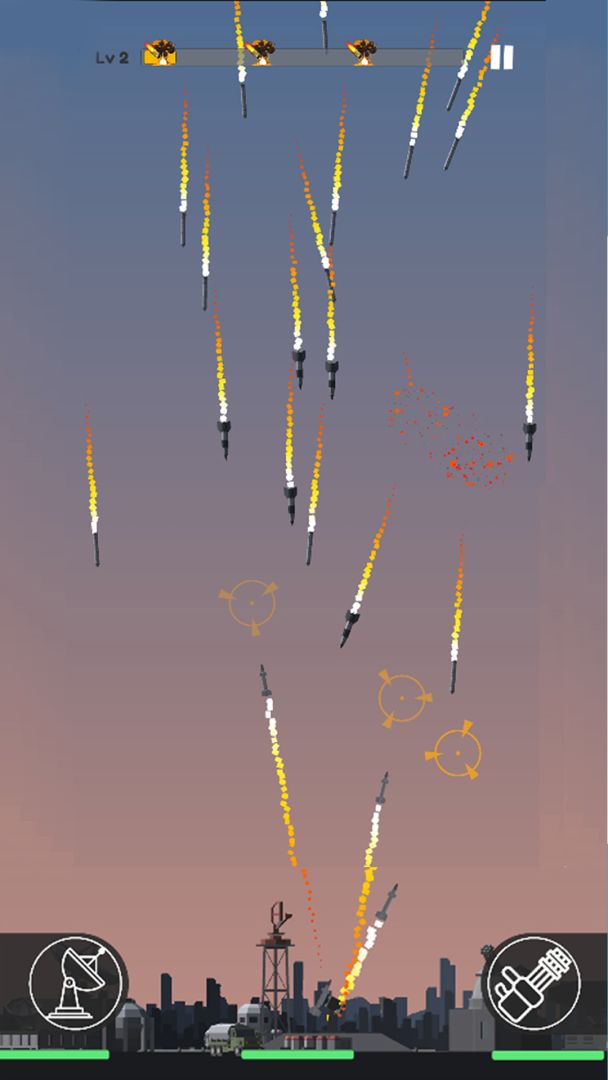Pause the game
This screenshot has height=1080, width=608.
coord(502,58)
